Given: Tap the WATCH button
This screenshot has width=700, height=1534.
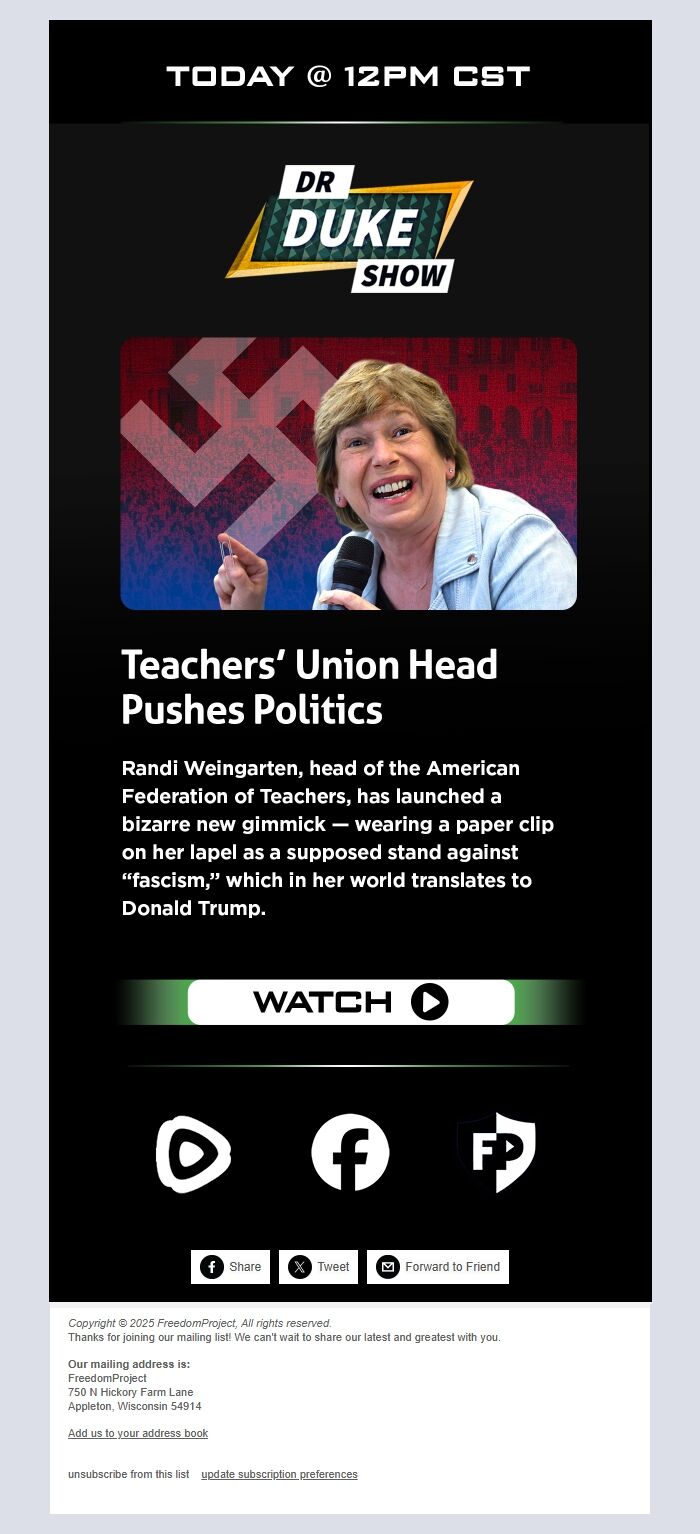Looking at the screenshot, I should pos(350,1002).
